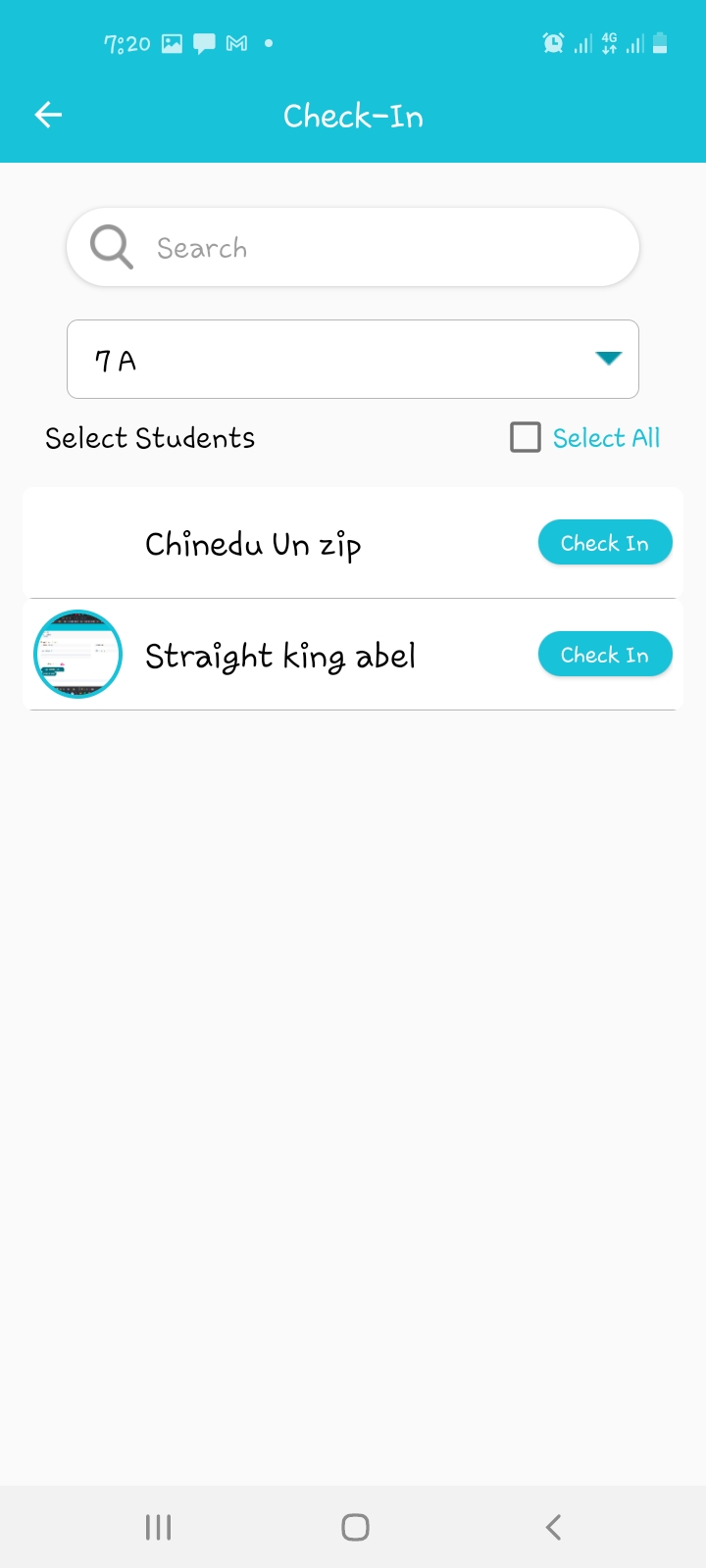Screen dimensions: 706x1568
Task: Select the Straight king abel student row
Action: [353, 655]
